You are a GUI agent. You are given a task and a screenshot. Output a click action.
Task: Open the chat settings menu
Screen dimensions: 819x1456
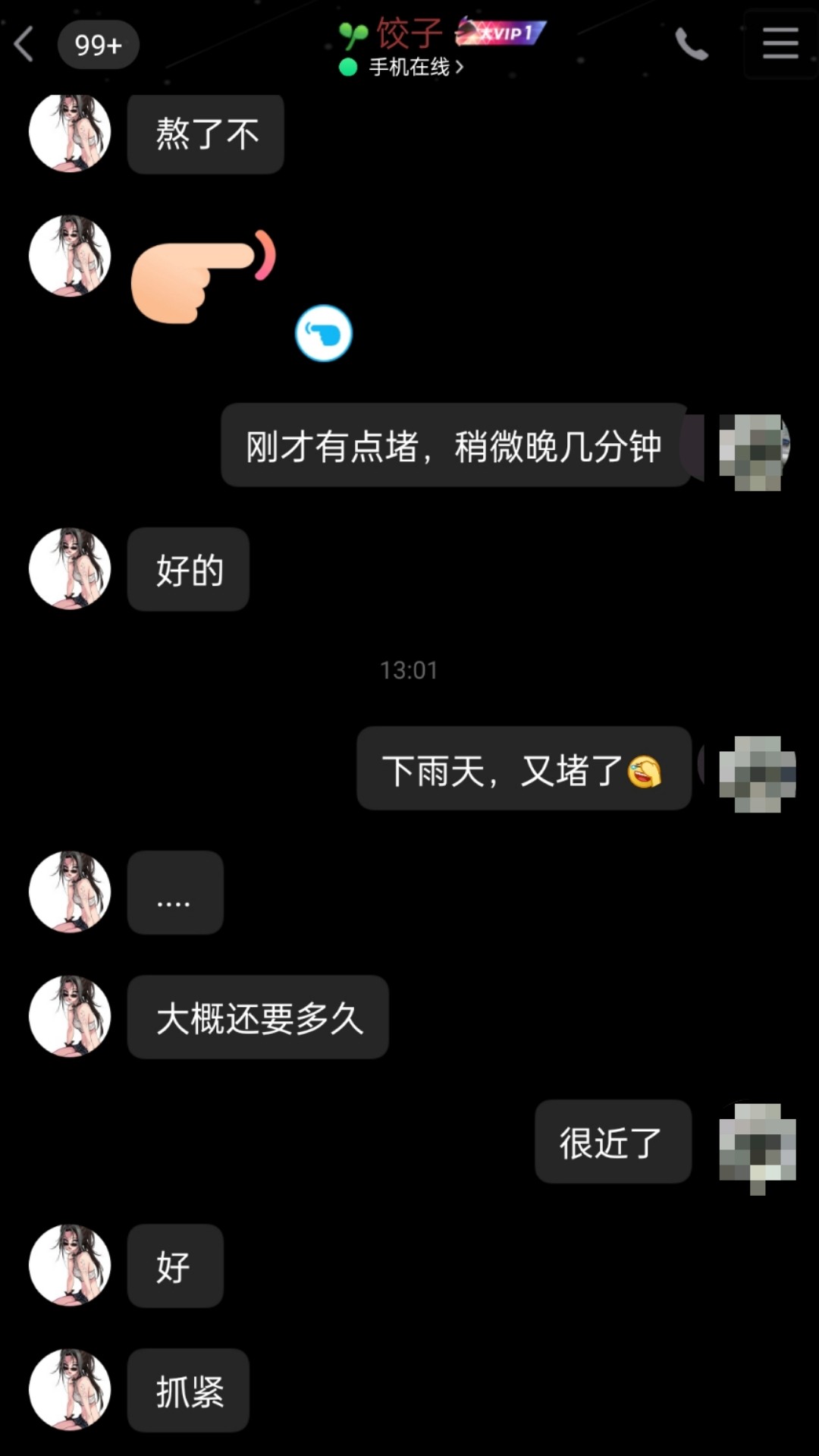(x=780, y=44)
